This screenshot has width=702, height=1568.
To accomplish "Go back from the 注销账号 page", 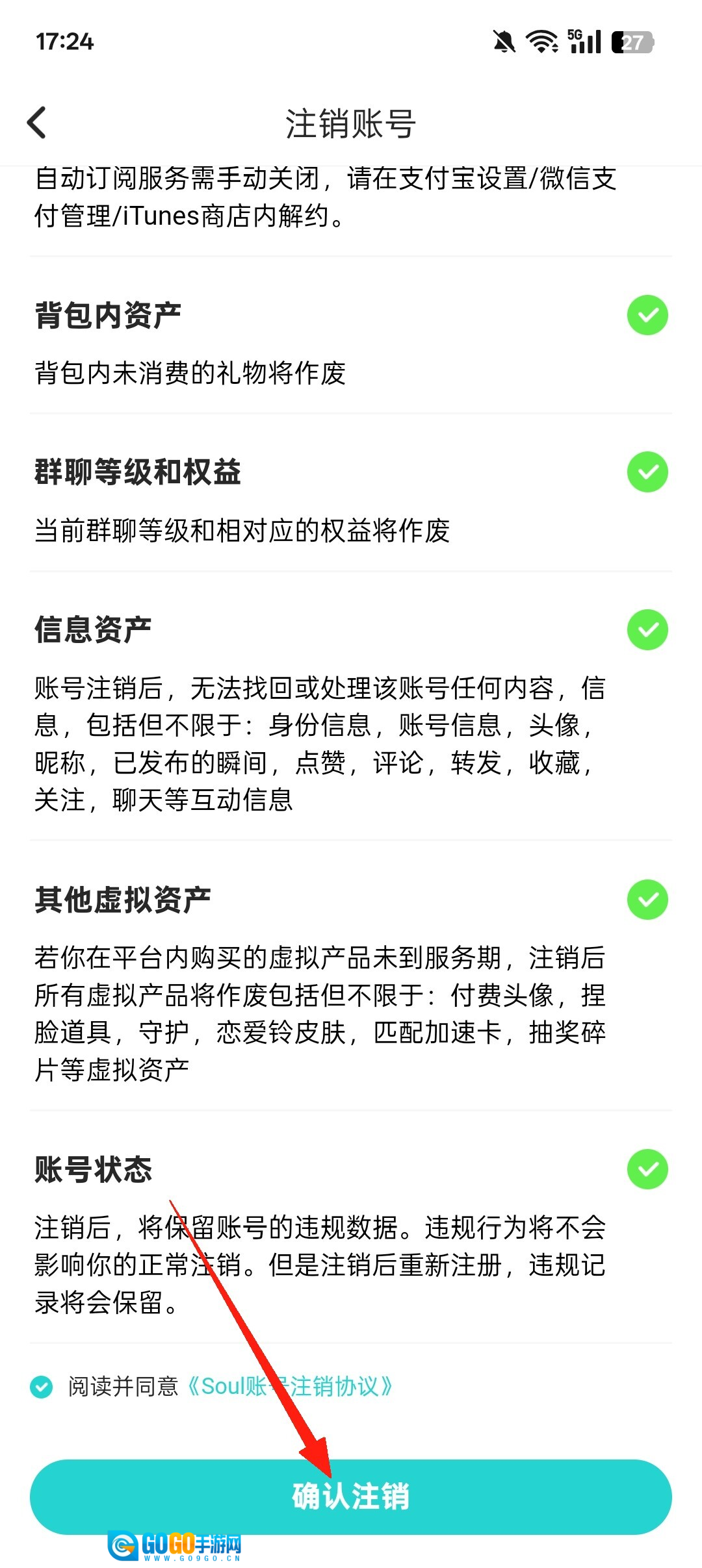I will tap(37, 123).
